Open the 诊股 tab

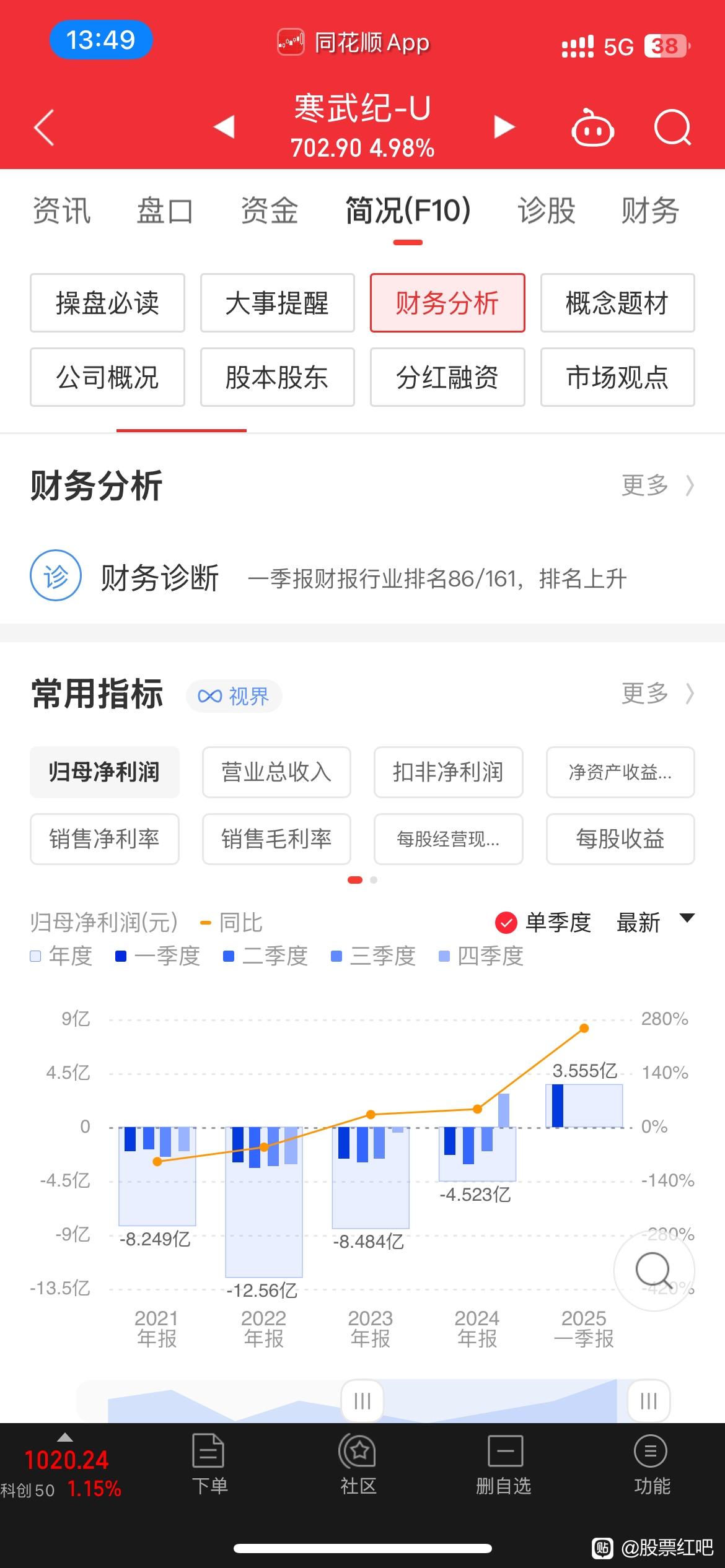point(547,211)
